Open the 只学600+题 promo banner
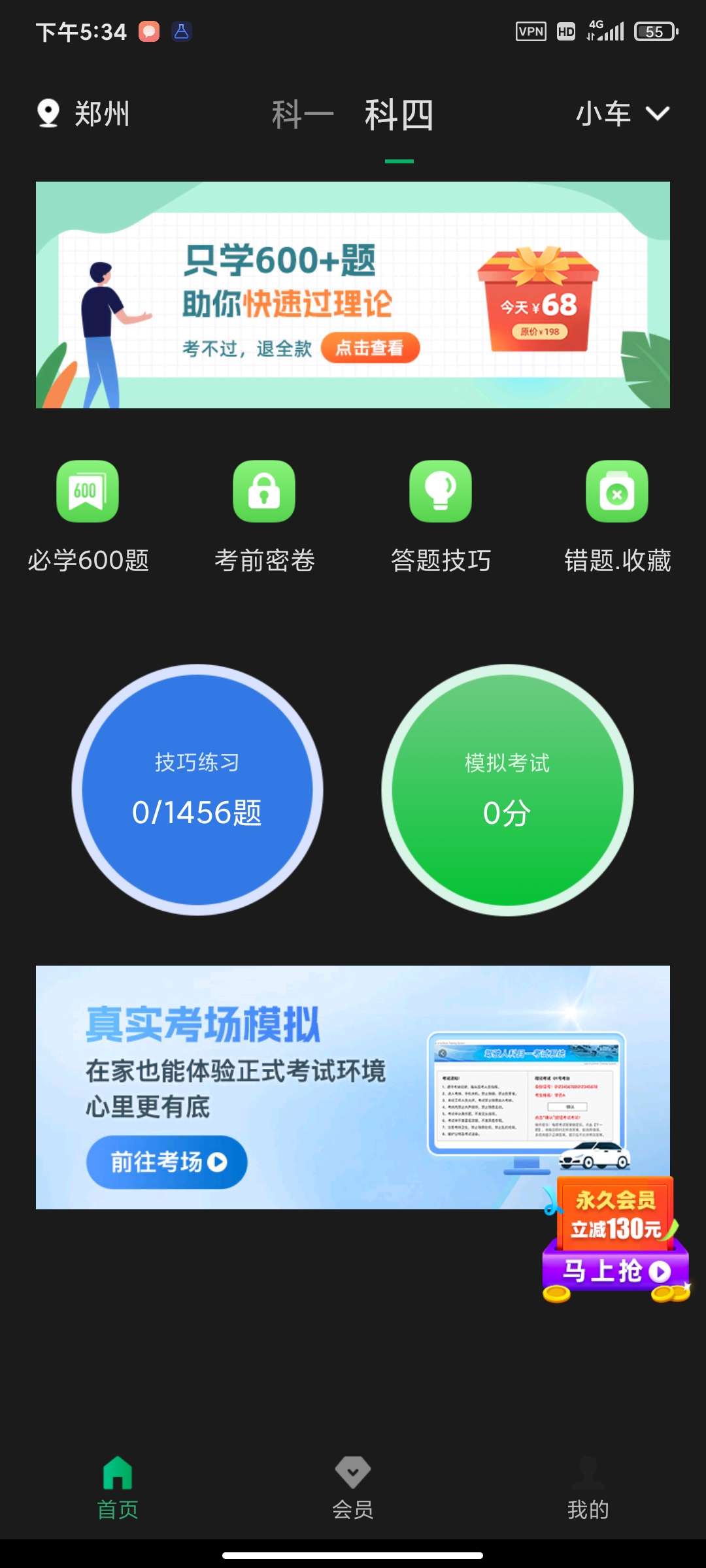The height and width of the screenshot is (1568, 706). coord(353,295)
